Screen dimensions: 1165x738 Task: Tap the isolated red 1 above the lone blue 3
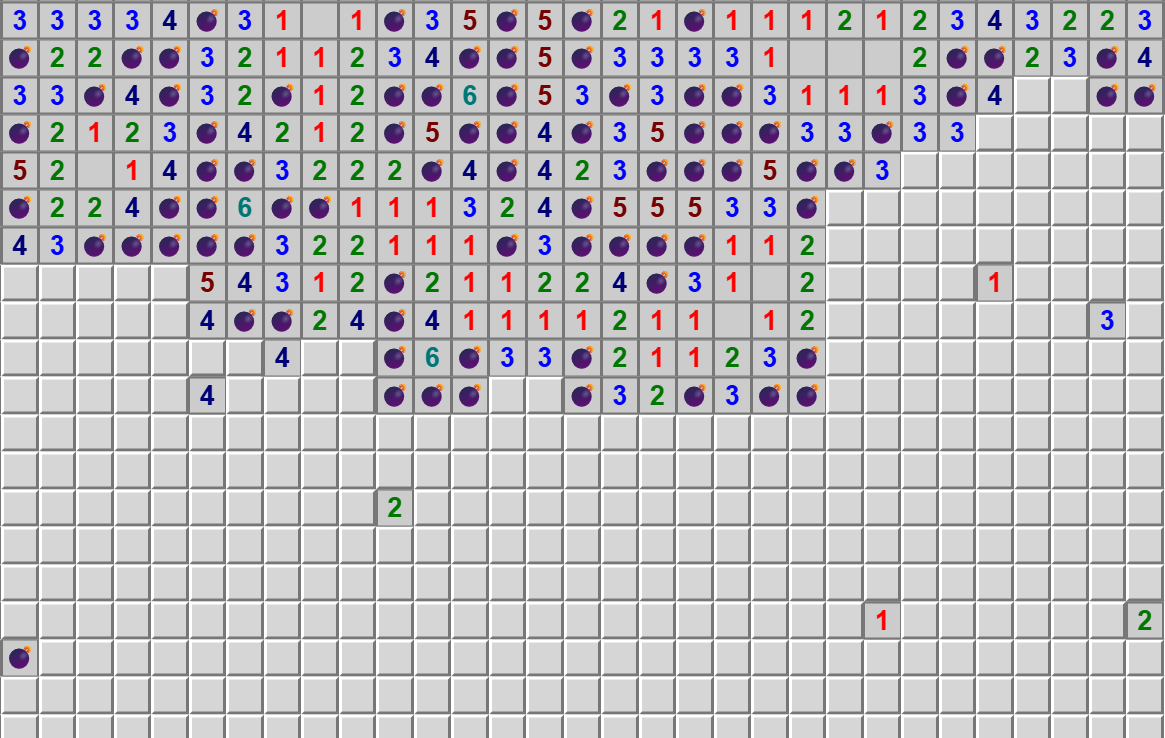pos(994,283)
